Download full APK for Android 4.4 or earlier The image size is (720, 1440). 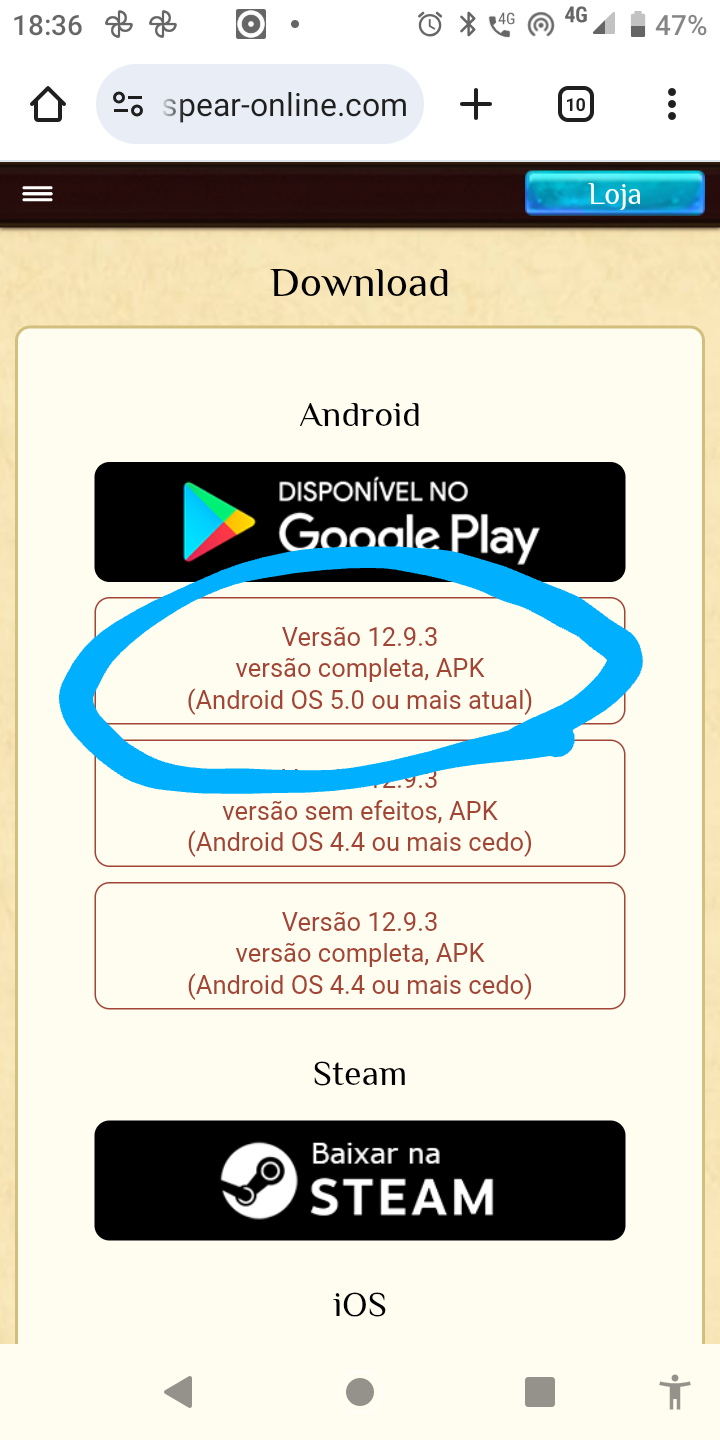coord(360,946)
